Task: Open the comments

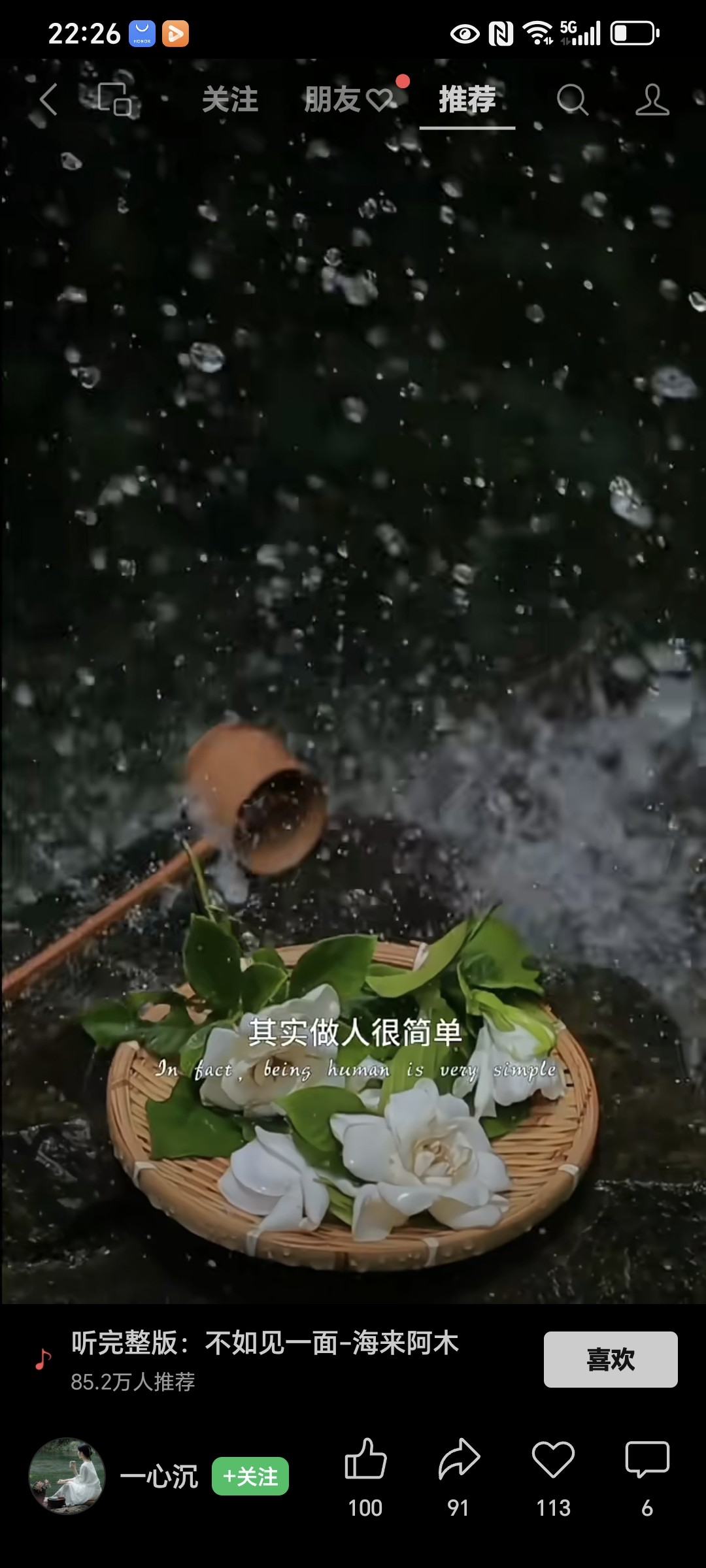Action: tap(647, 1460)
